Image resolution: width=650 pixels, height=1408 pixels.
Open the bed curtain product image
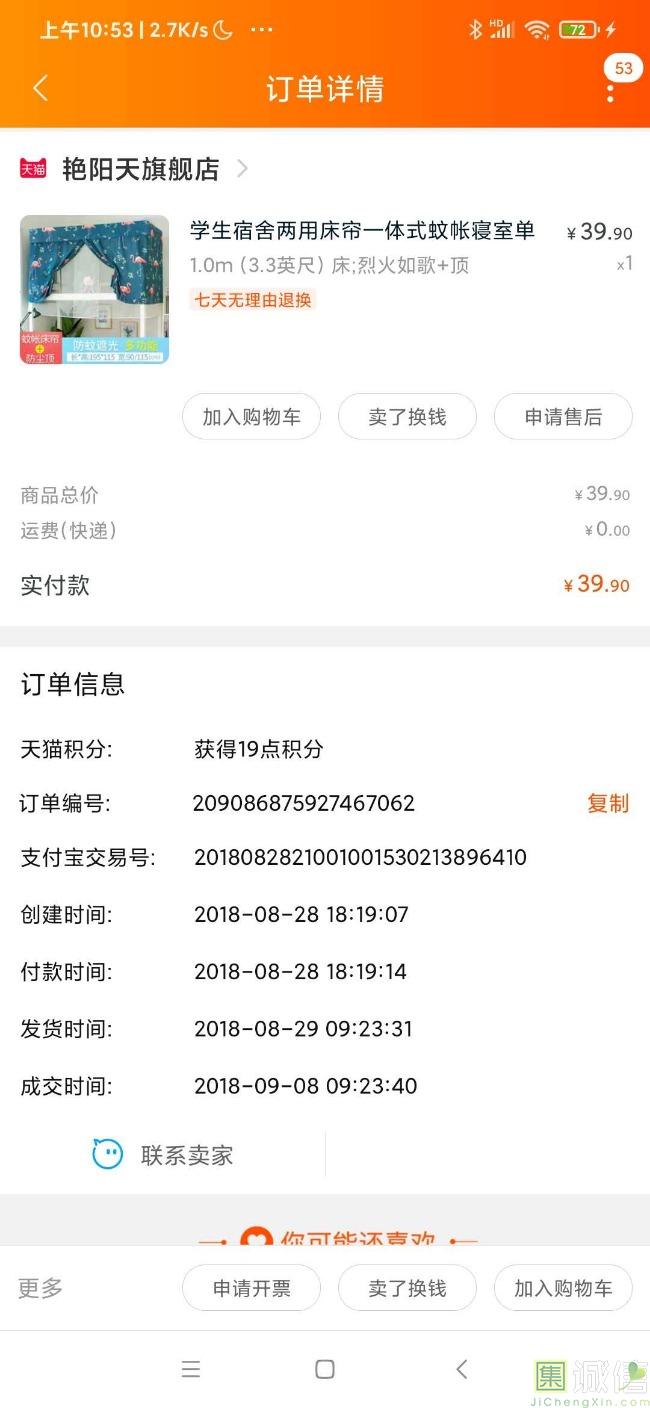pos(94,289)
